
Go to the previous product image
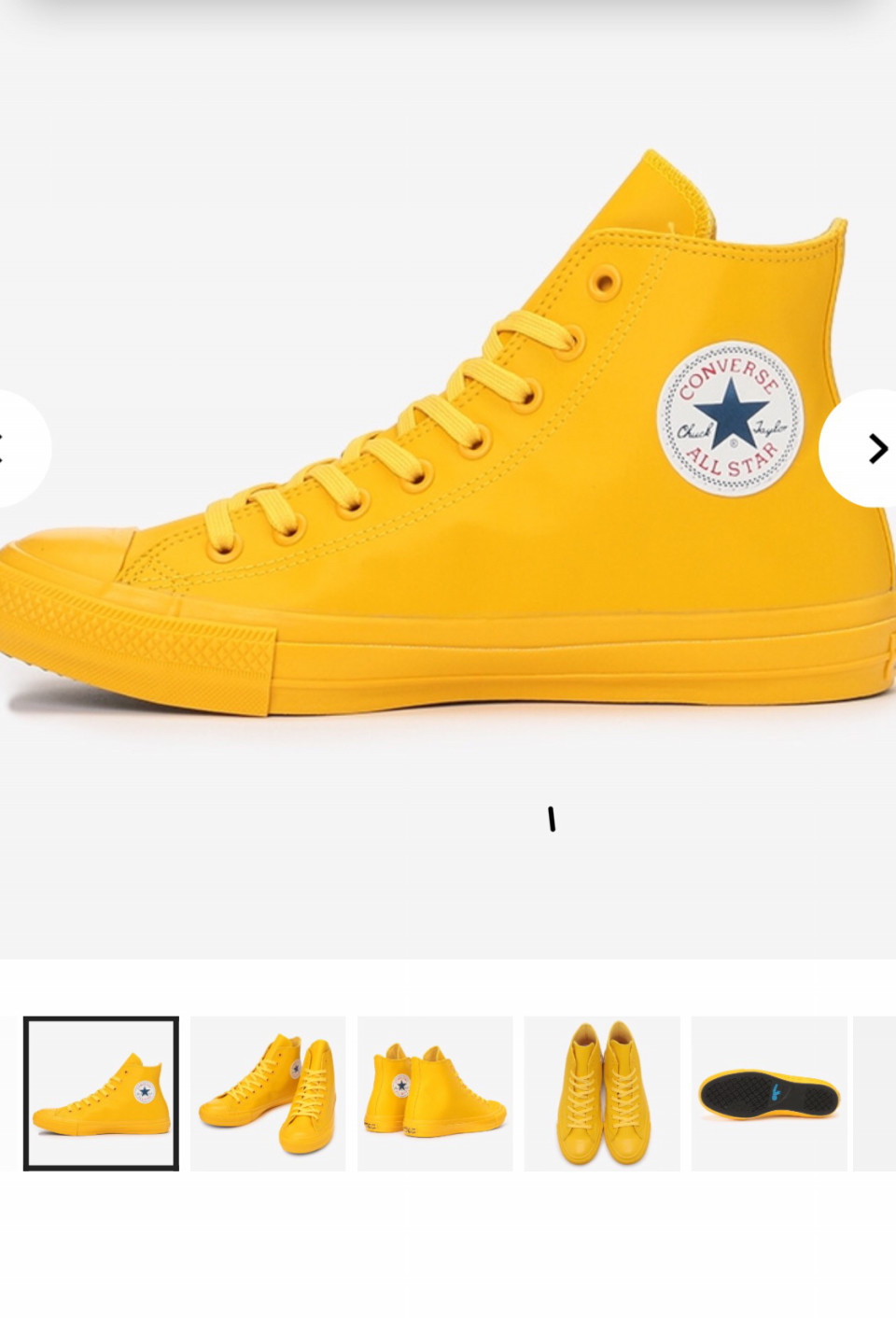point(17,449)
